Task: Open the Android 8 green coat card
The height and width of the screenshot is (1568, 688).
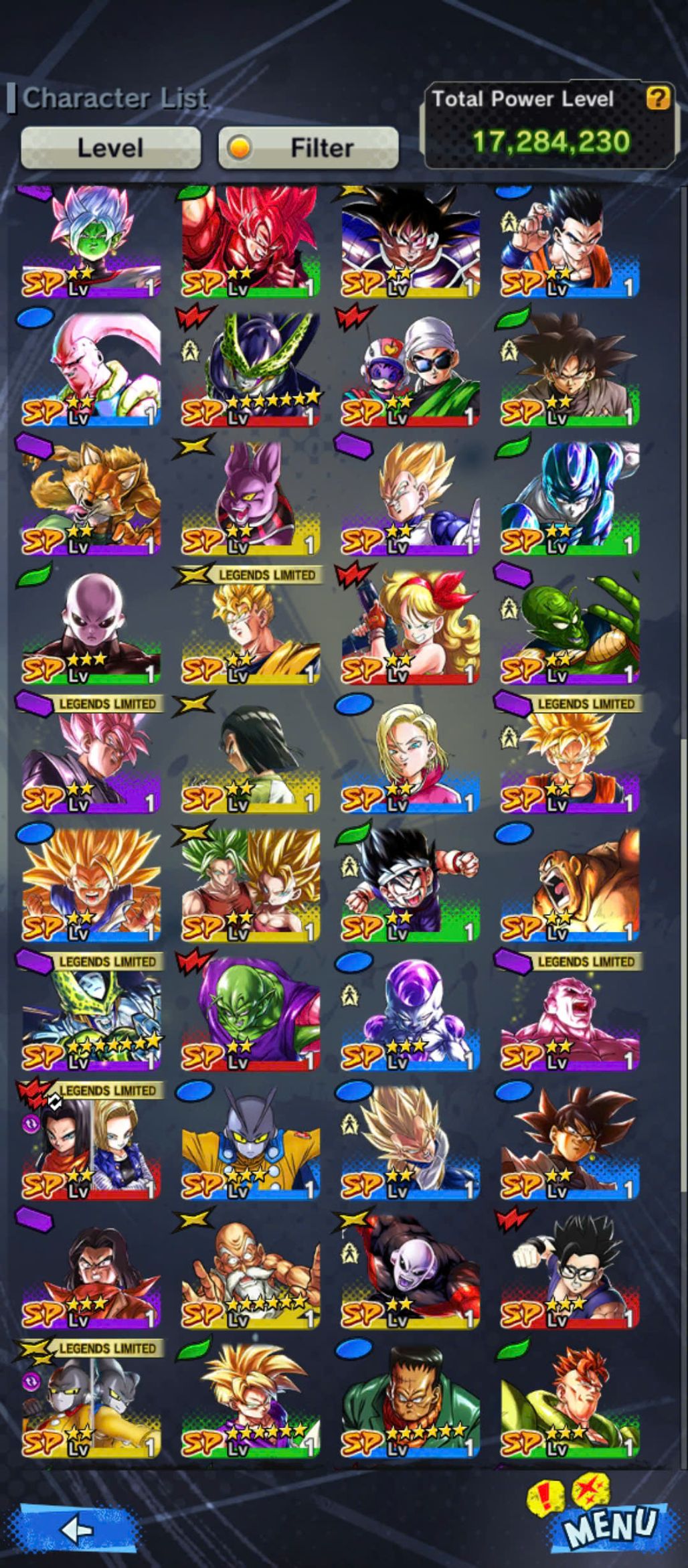Action: (x=410, y=1399)
